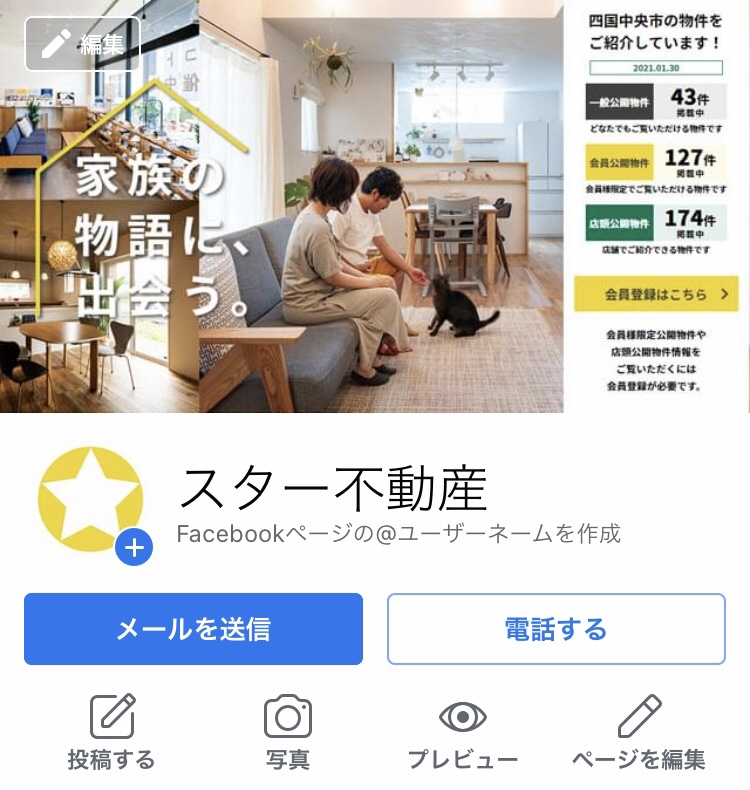
Task: Tap 電話する button
Action: pyautogui.click(x=556, y=629)
